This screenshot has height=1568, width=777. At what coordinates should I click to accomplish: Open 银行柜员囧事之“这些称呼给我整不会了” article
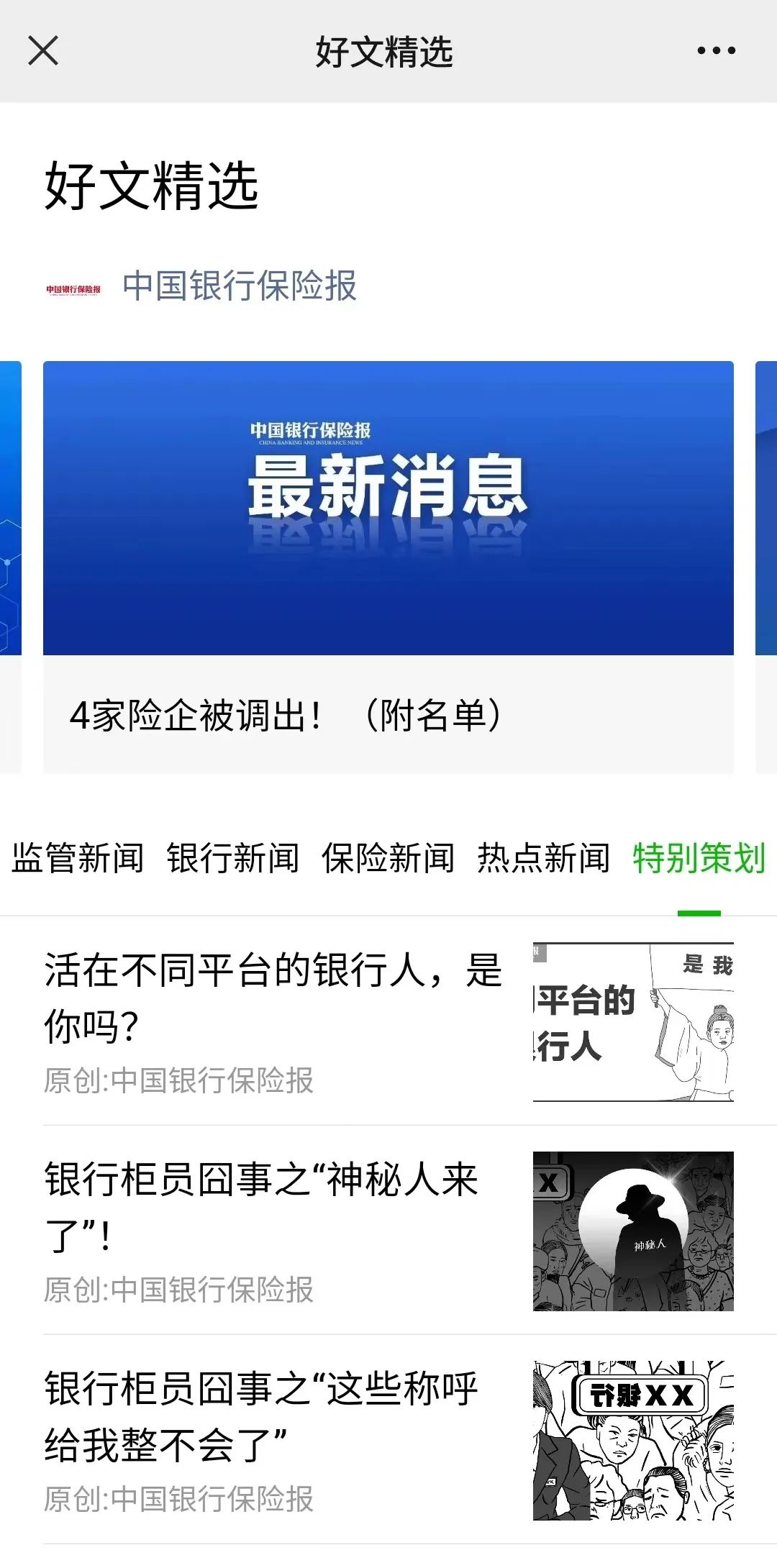[388, 1440]
